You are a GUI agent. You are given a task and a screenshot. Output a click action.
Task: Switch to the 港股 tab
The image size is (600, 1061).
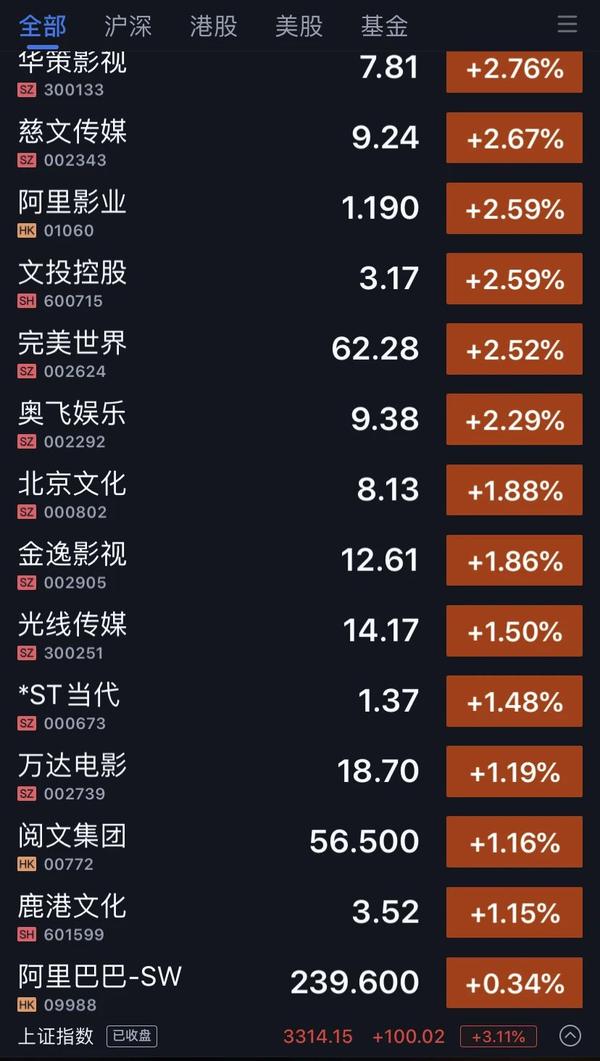pyautogui.click(x=213, y=26)
